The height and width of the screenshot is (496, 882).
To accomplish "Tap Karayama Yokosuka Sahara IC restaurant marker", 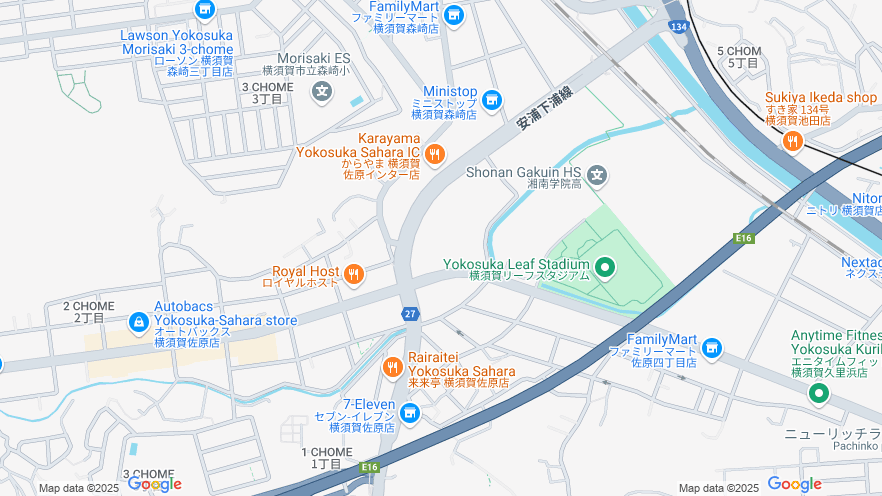I will pos(434,154).
